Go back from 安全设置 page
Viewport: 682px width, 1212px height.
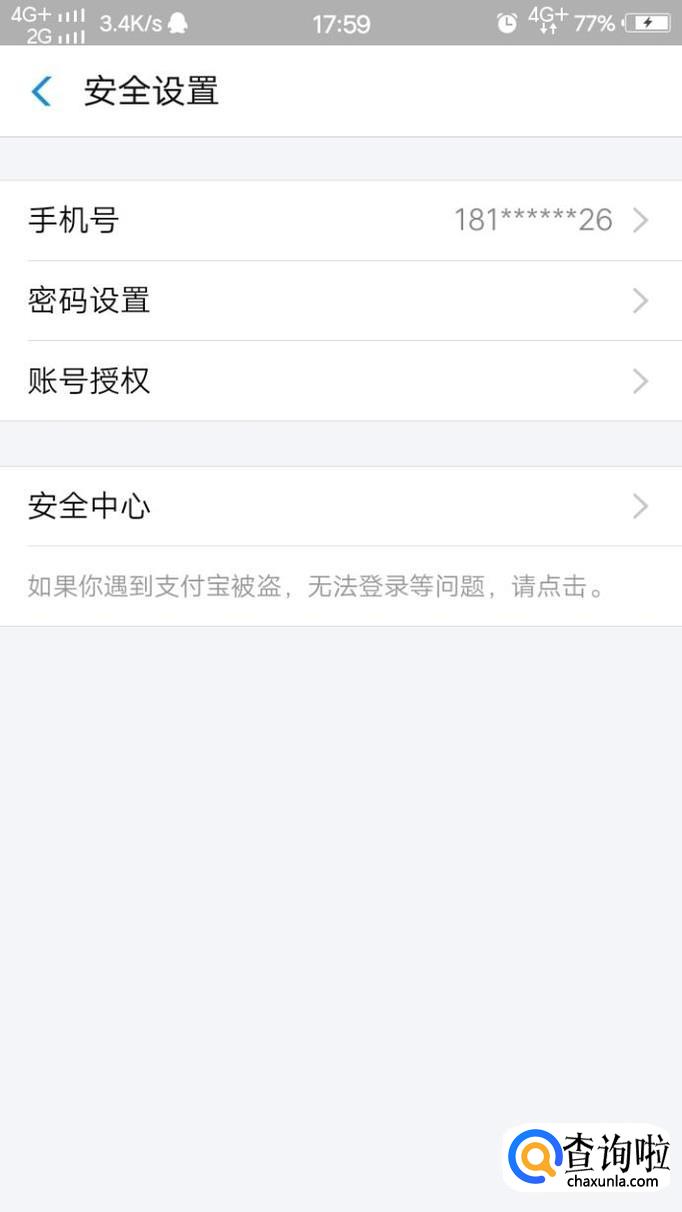click(41, 92)
